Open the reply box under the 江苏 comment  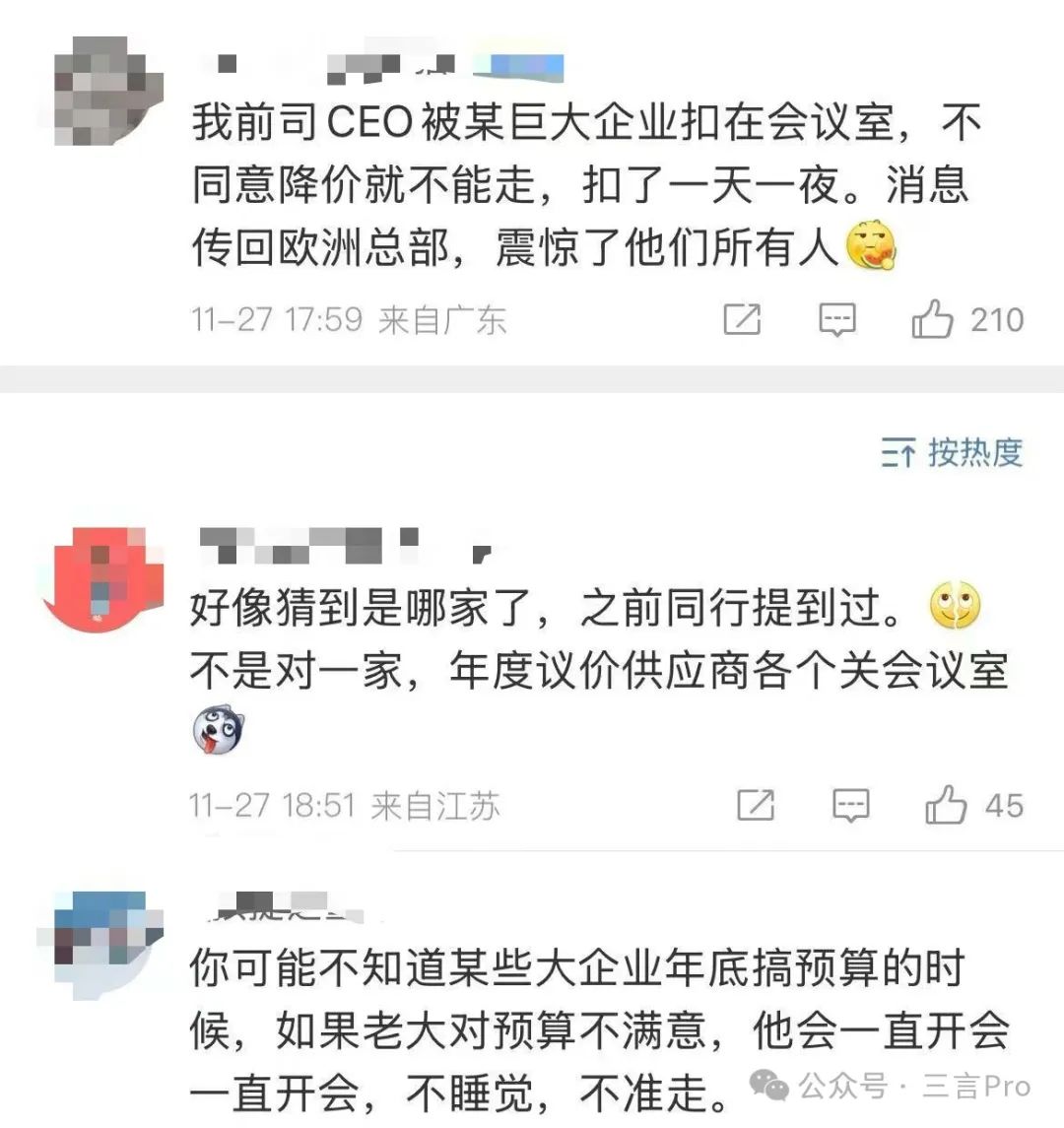(x=850, y=805)
